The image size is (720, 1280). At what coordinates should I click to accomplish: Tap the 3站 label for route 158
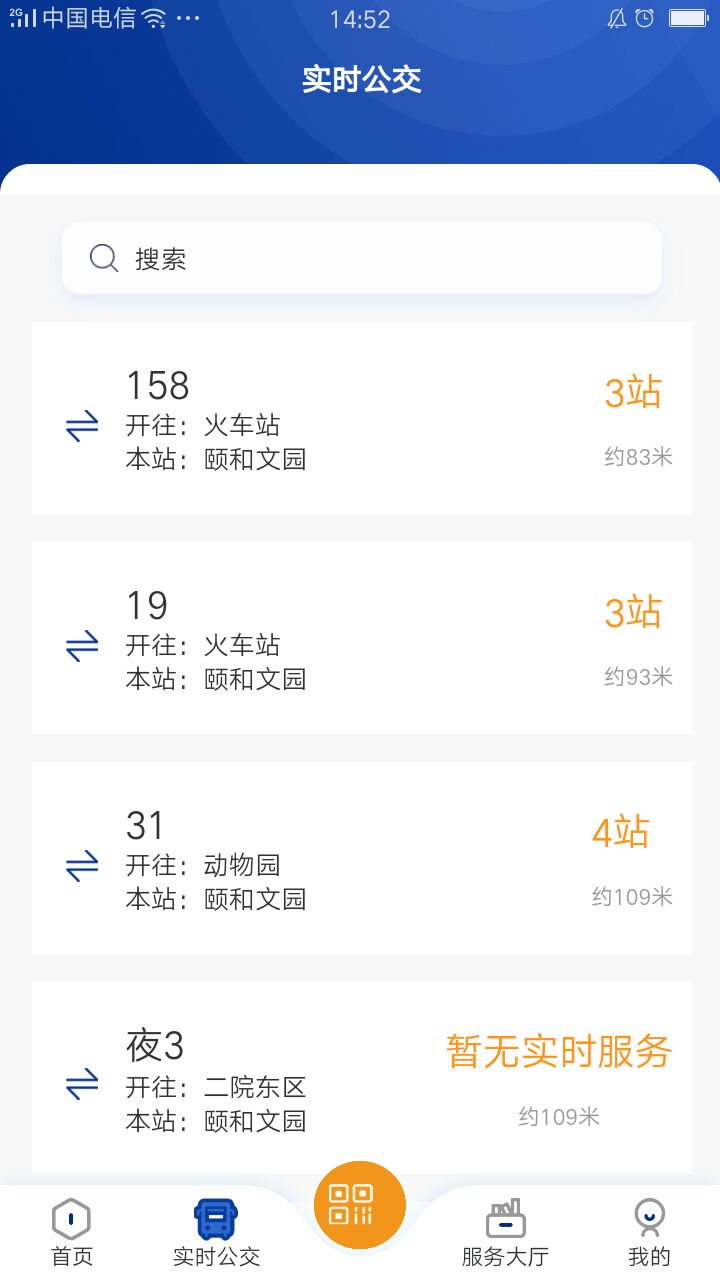(632, 392)
